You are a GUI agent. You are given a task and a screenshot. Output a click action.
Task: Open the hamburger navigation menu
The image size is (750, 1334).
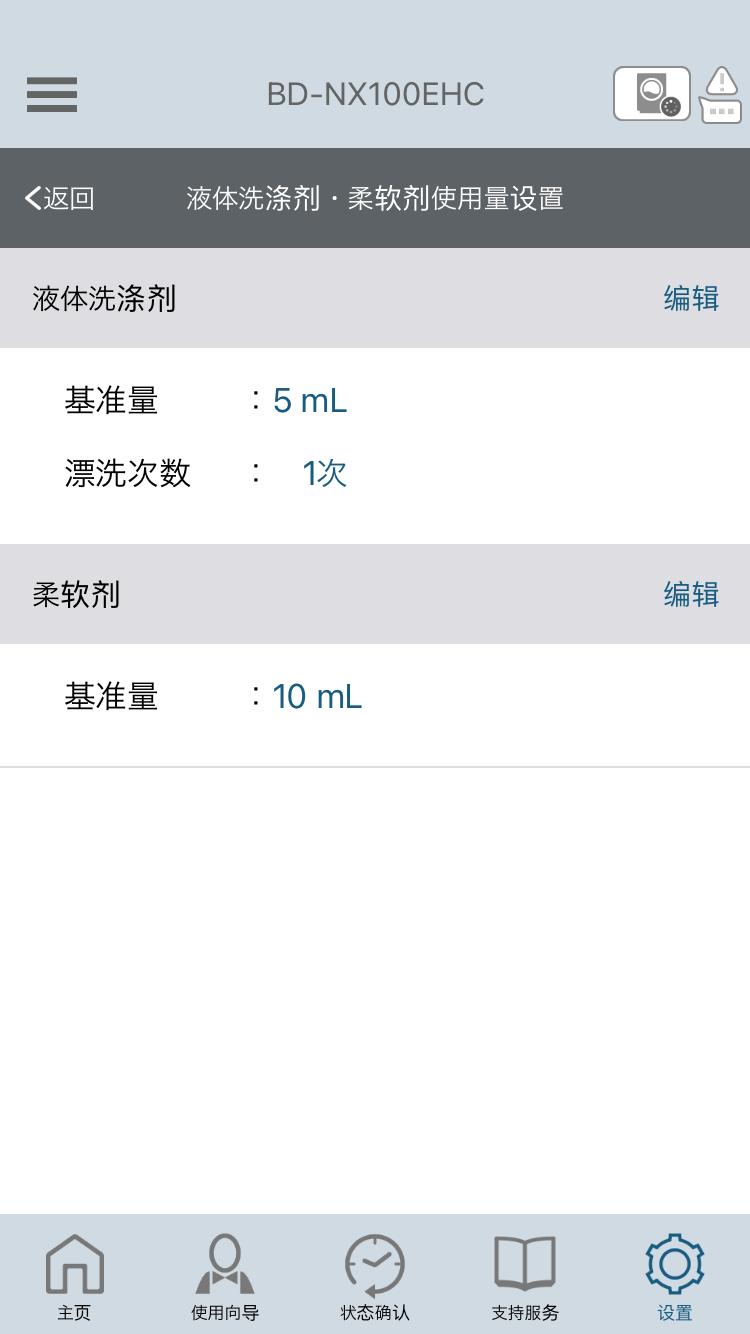(51, 94)
